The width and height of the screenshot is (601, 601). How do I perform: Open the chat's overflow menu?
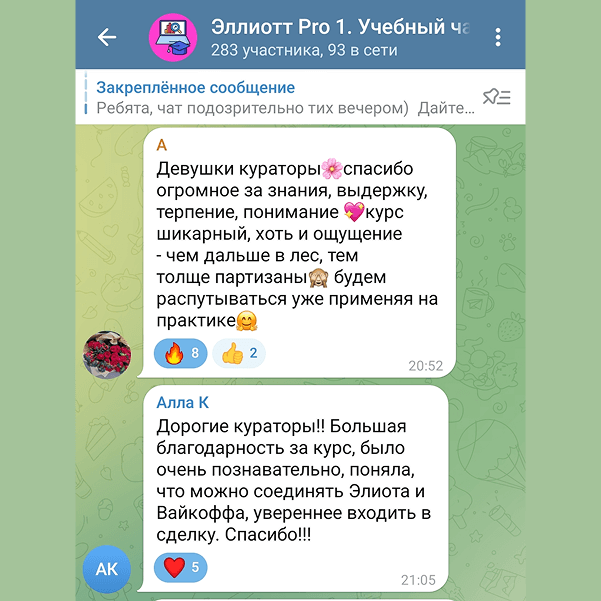498,38
